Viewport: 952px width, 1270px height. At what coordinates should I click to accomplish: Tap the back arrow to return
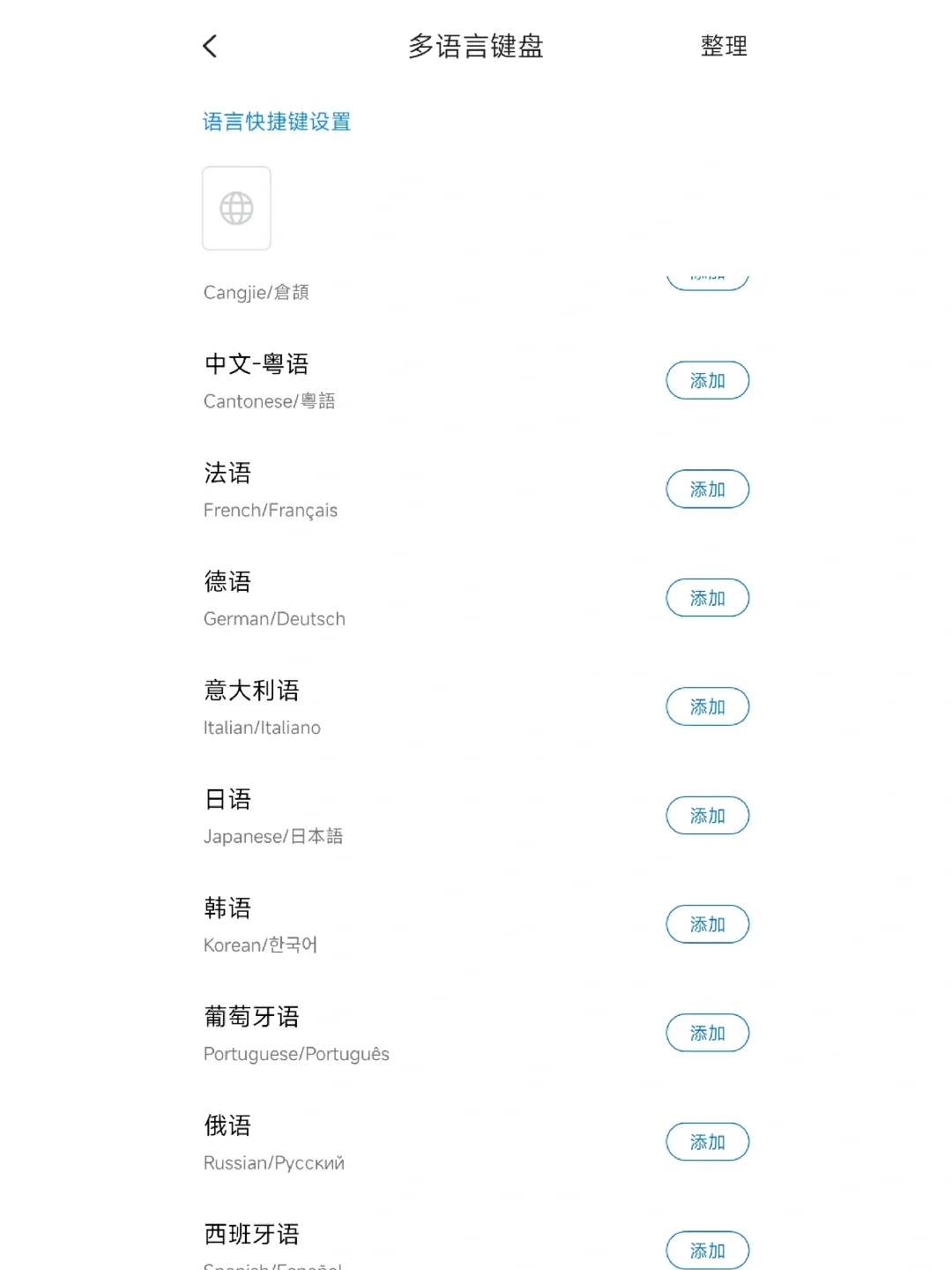click(209, 45)
